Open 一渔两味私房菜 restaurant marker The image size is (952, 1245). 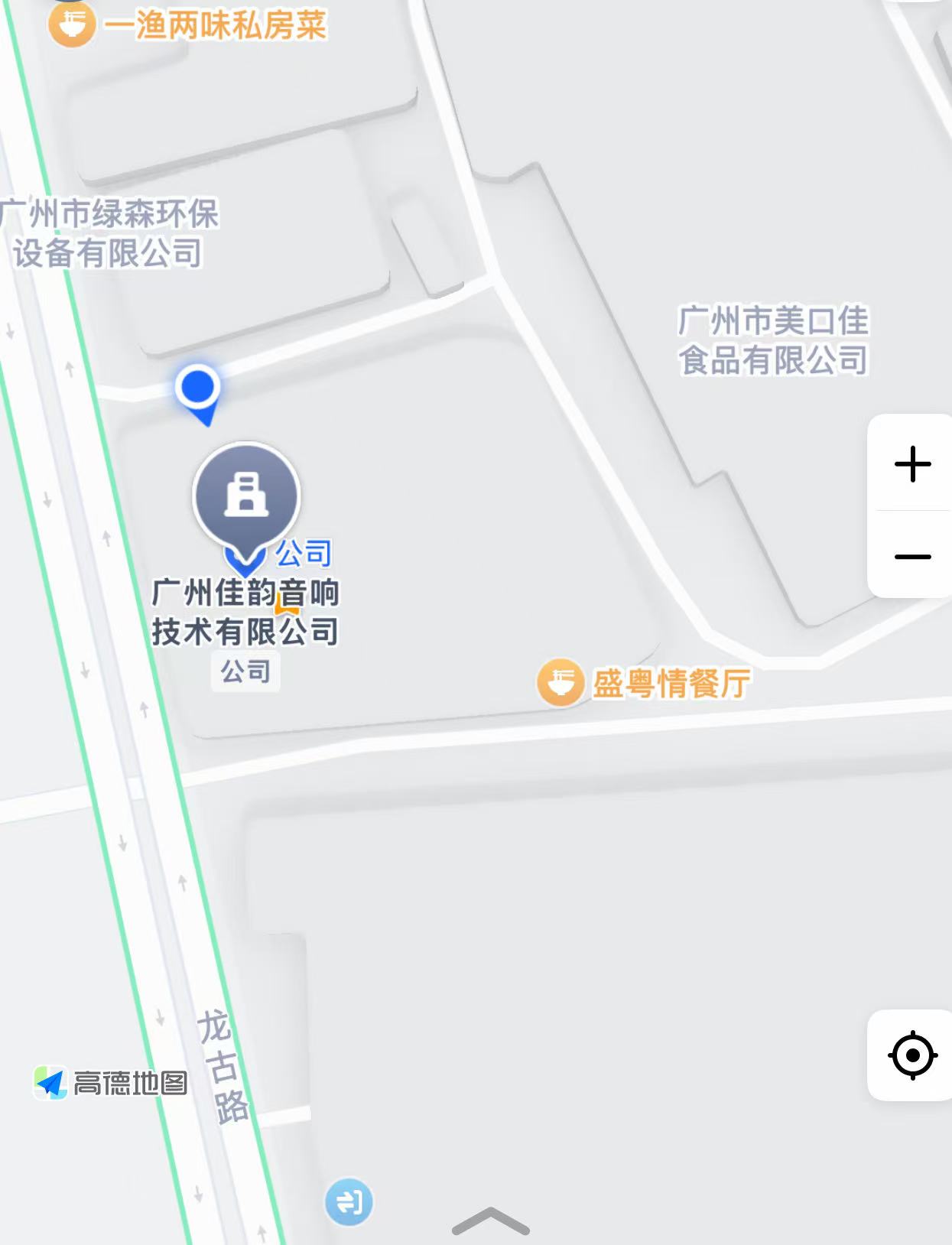click(x=73, y=24)
